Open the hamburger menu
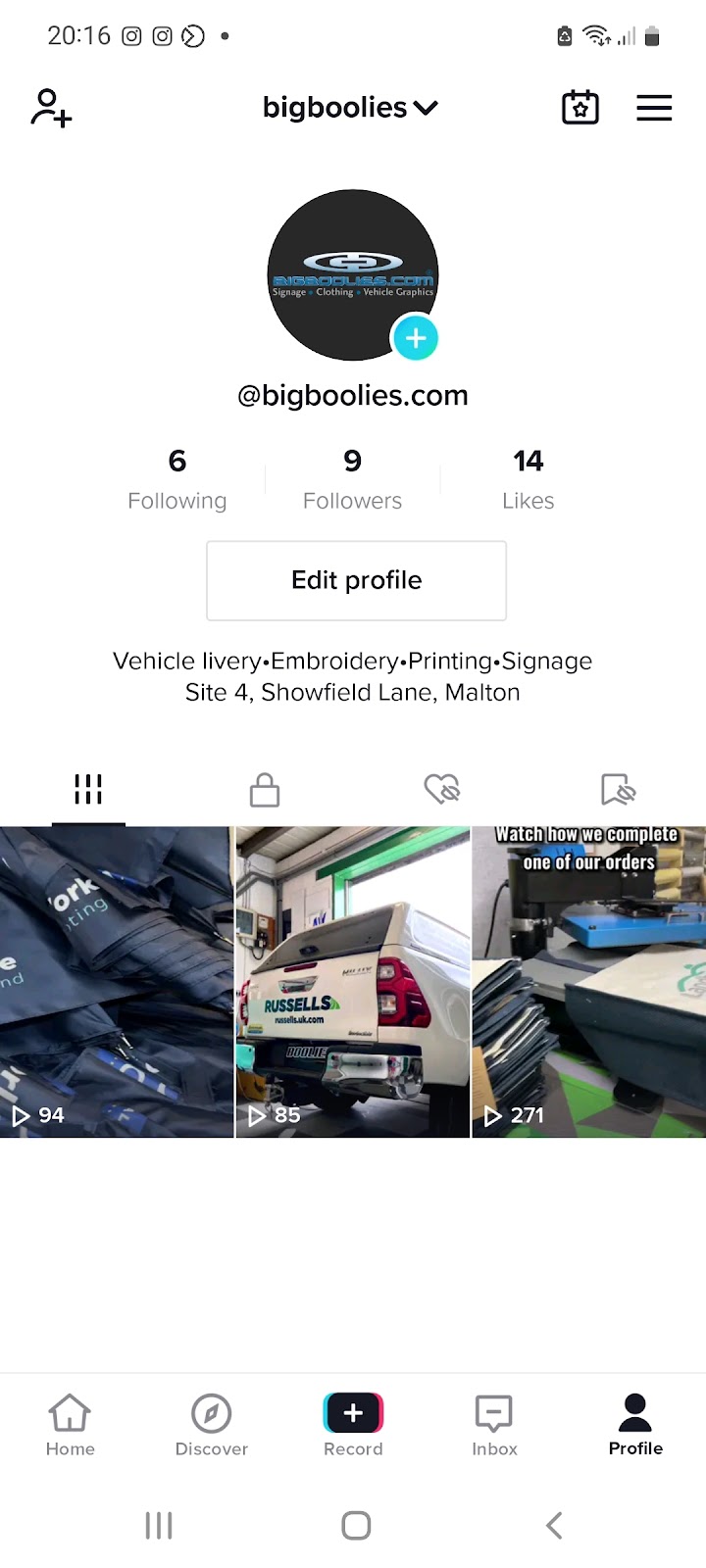This screenshot has width=706, height=1568. coord(654,108)
